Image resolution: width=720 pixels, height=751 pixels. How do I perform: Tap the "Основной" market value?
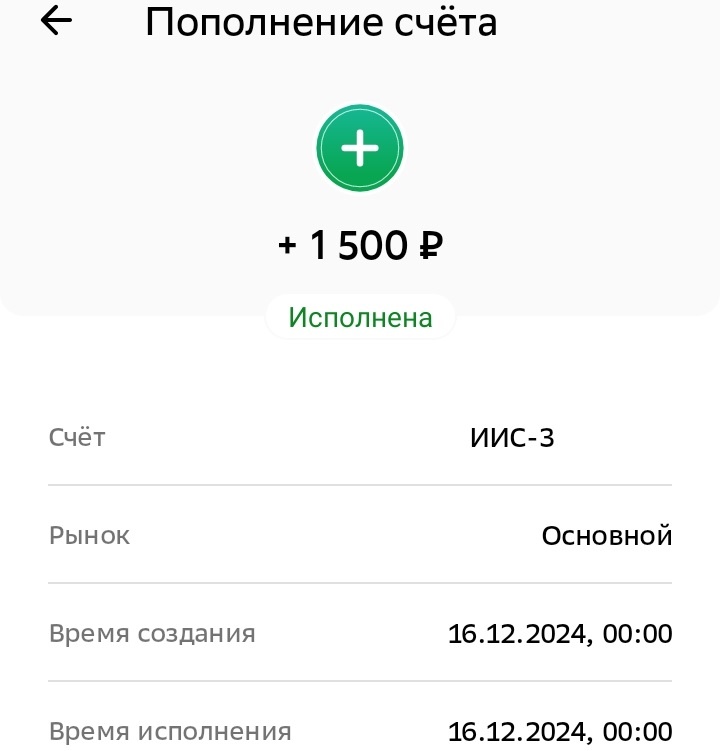[605, 536]
